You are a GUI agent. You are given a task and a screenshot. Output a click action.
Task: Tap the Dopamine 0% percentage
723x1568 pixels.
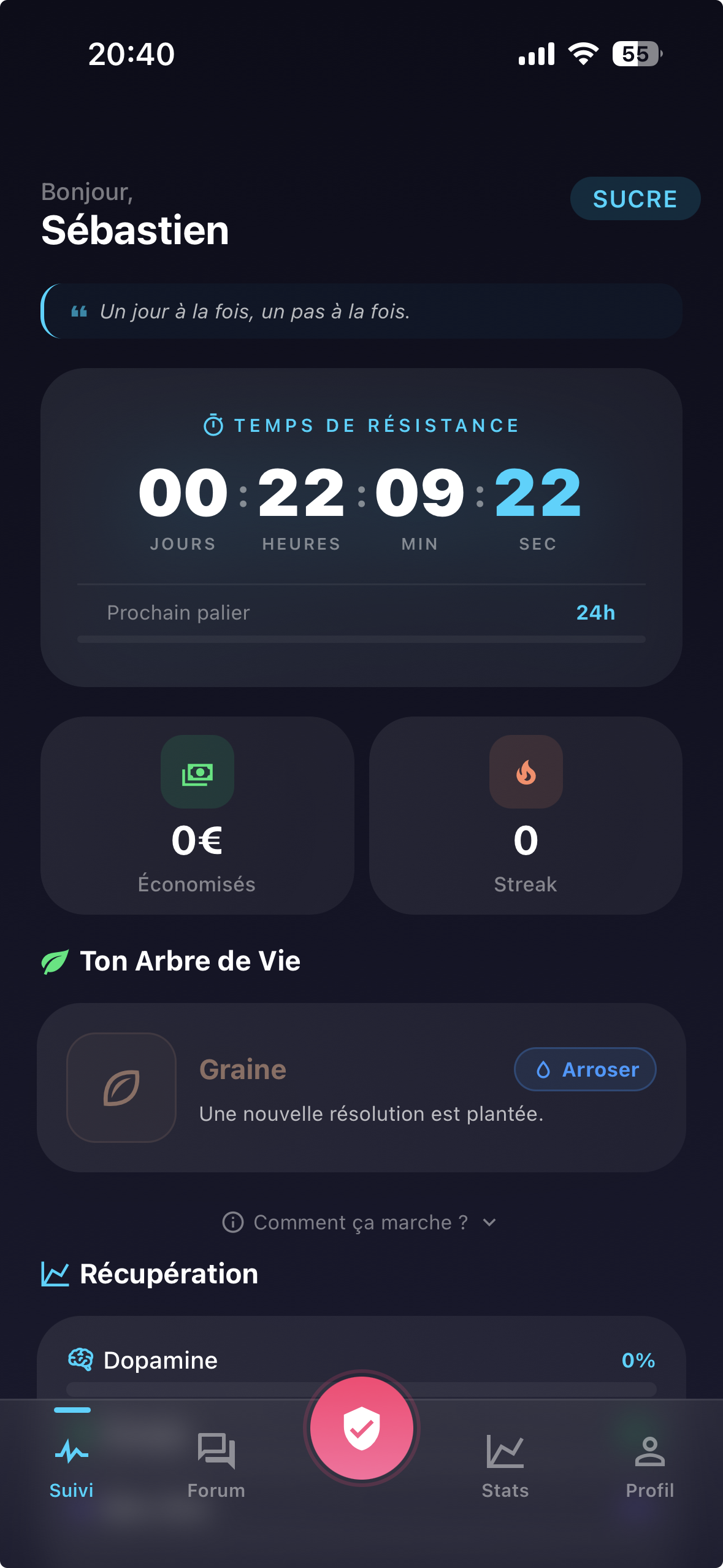point(638,1361)
